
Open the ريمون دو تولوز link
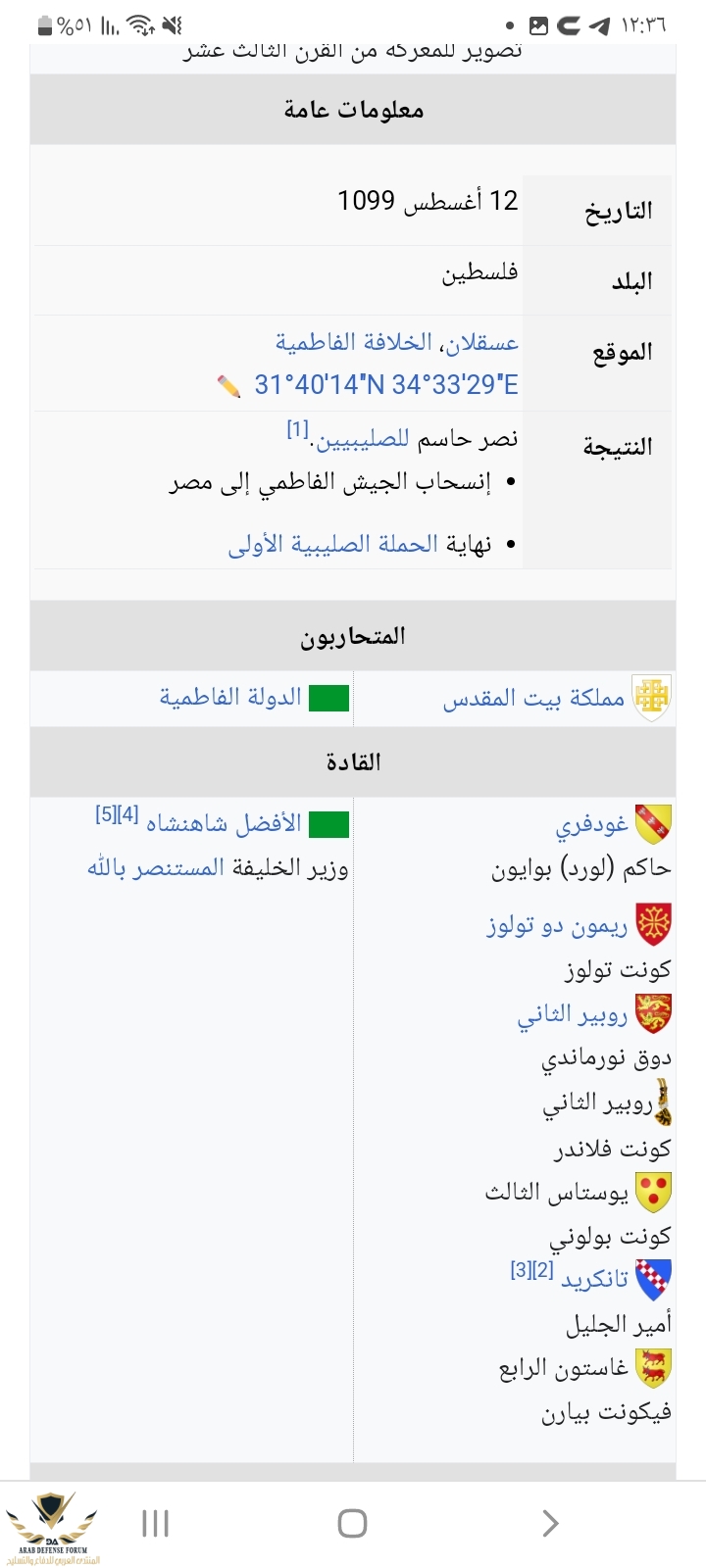click(557, 925)
